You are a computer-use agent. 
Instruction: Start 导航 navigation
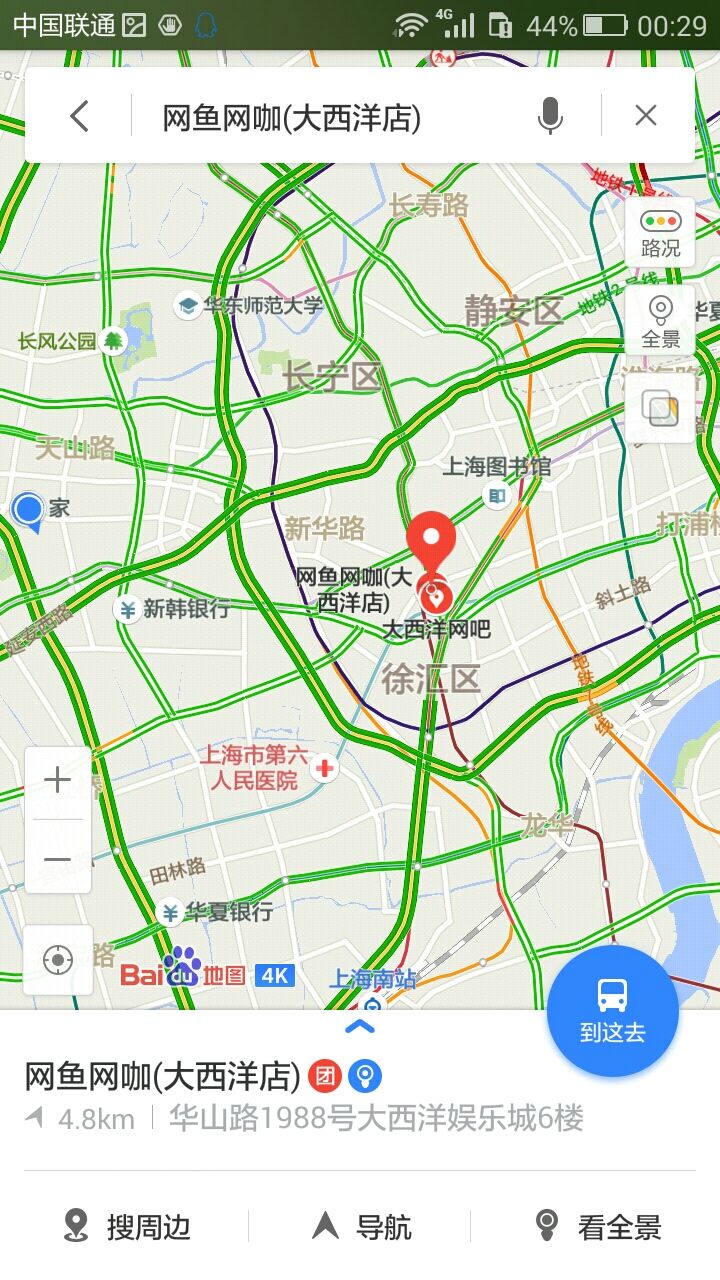coord(362,1226)
